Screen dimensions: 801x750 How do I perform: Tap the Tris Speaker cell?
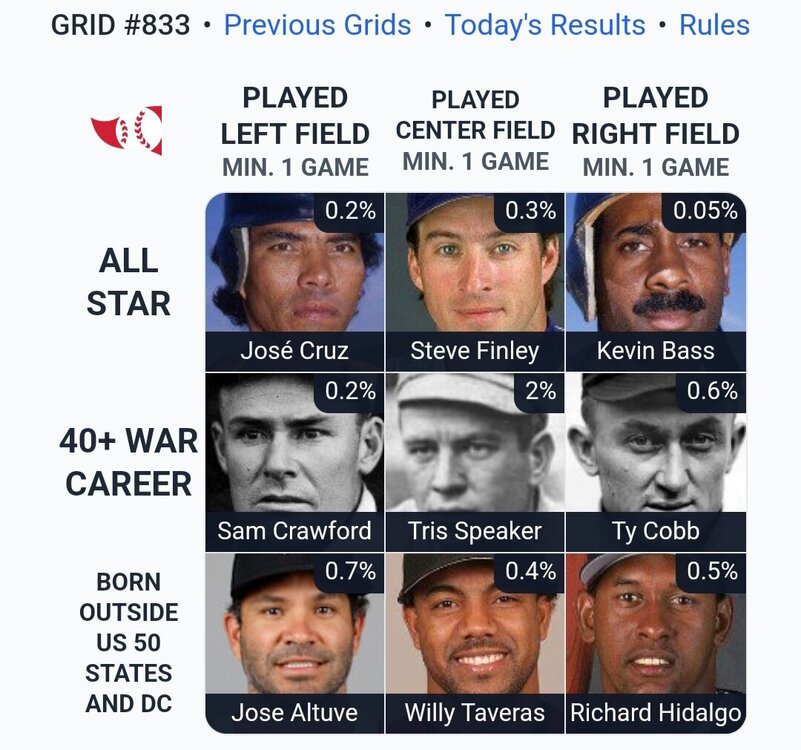click(475, 463)
